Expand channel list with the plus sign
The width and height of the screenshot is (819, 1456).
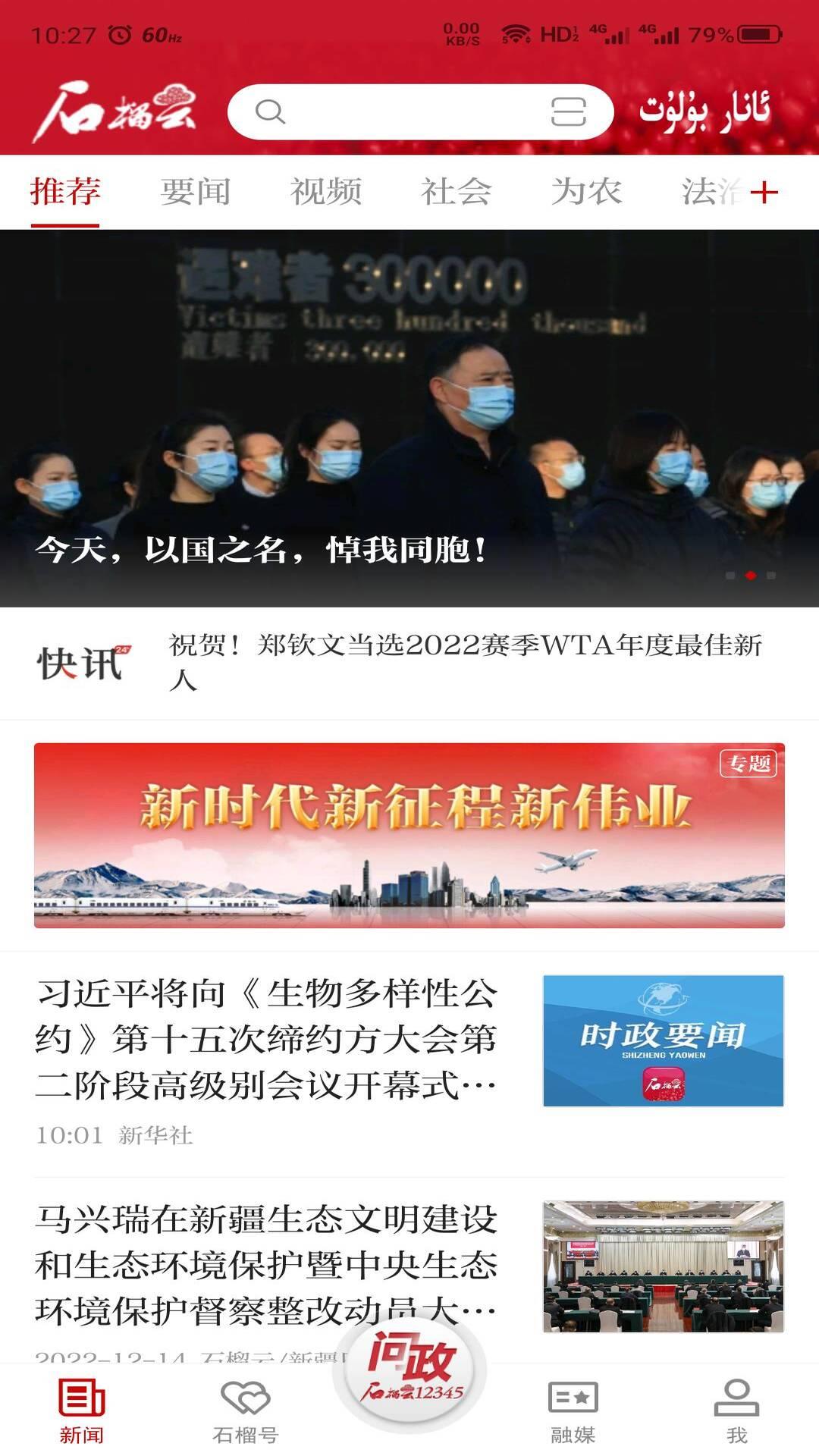pos(762,192)
